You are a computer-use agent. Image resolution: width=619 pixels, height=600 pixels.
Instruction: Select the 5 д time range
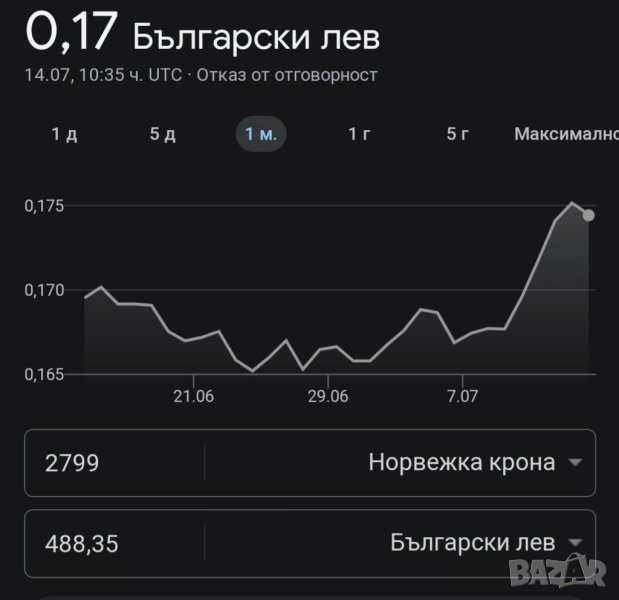(162, 134)
